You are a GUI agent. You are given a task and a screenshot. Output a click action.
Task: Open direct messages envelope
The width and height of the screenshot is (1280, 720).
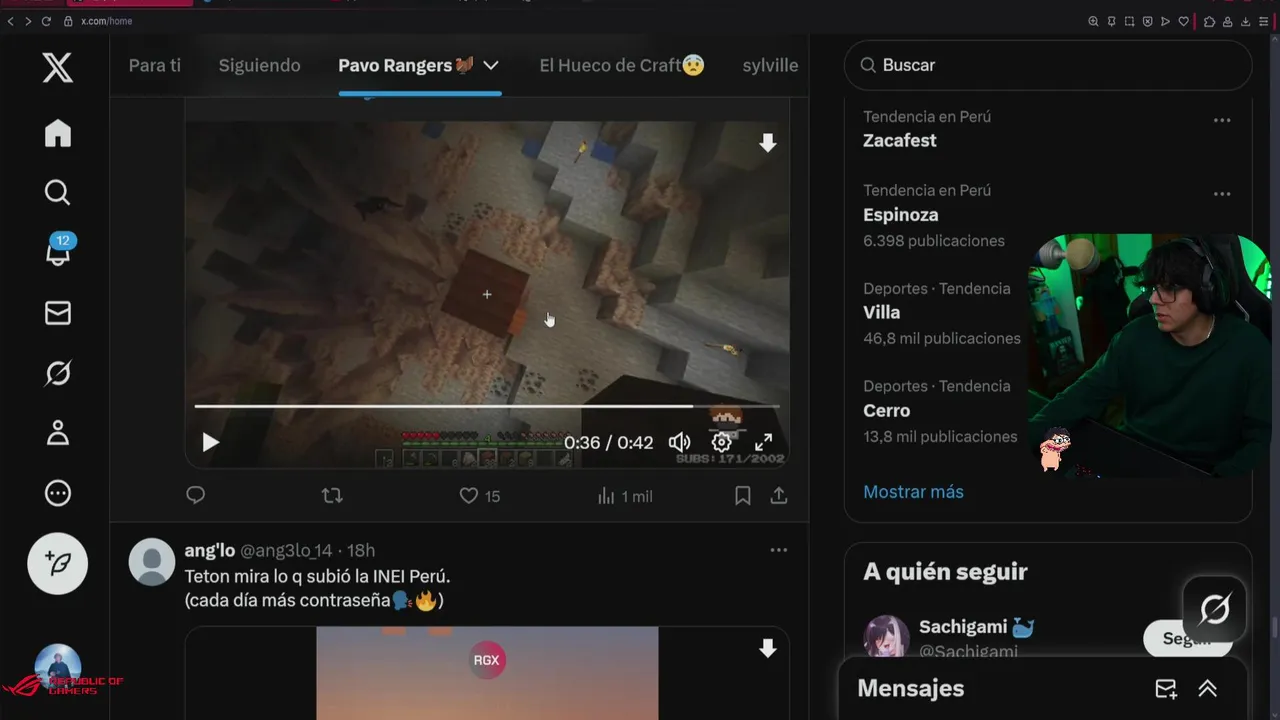58,313
